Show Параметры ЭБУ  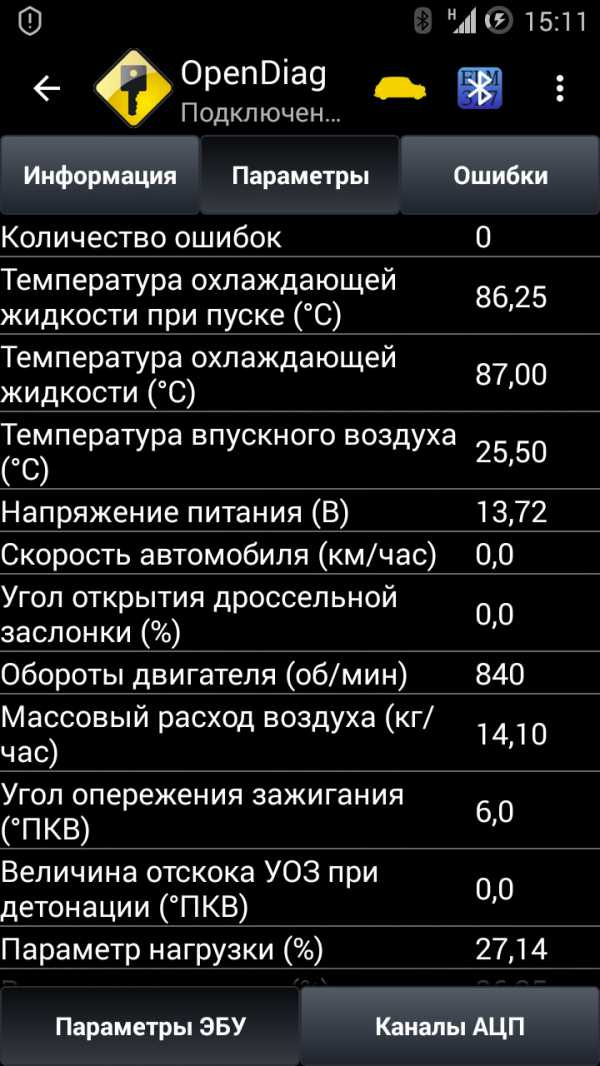click(x=150, y=1026)
